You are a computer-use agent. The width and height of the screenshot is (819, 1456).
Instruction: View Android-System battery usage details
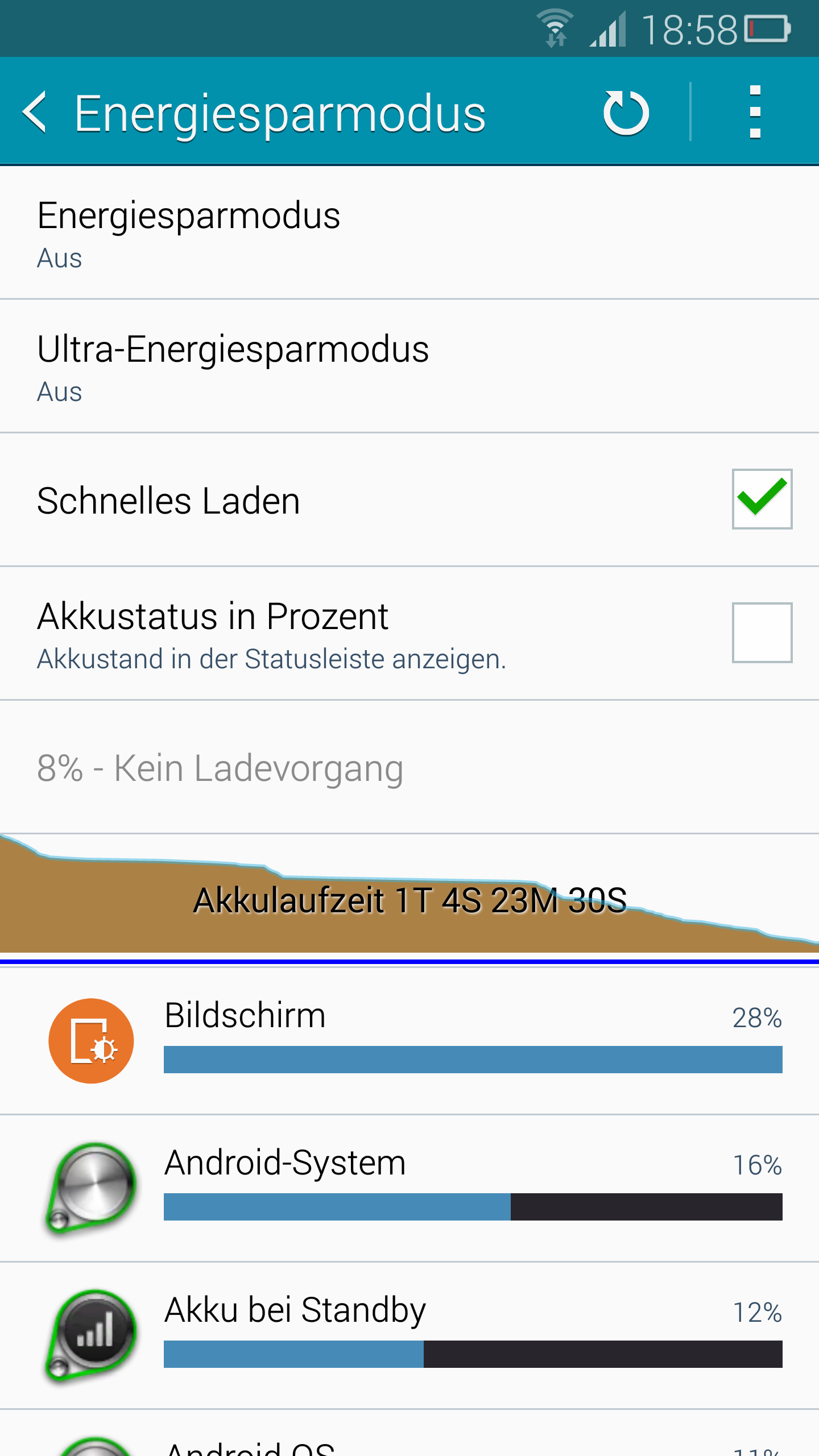[409, 1188]
